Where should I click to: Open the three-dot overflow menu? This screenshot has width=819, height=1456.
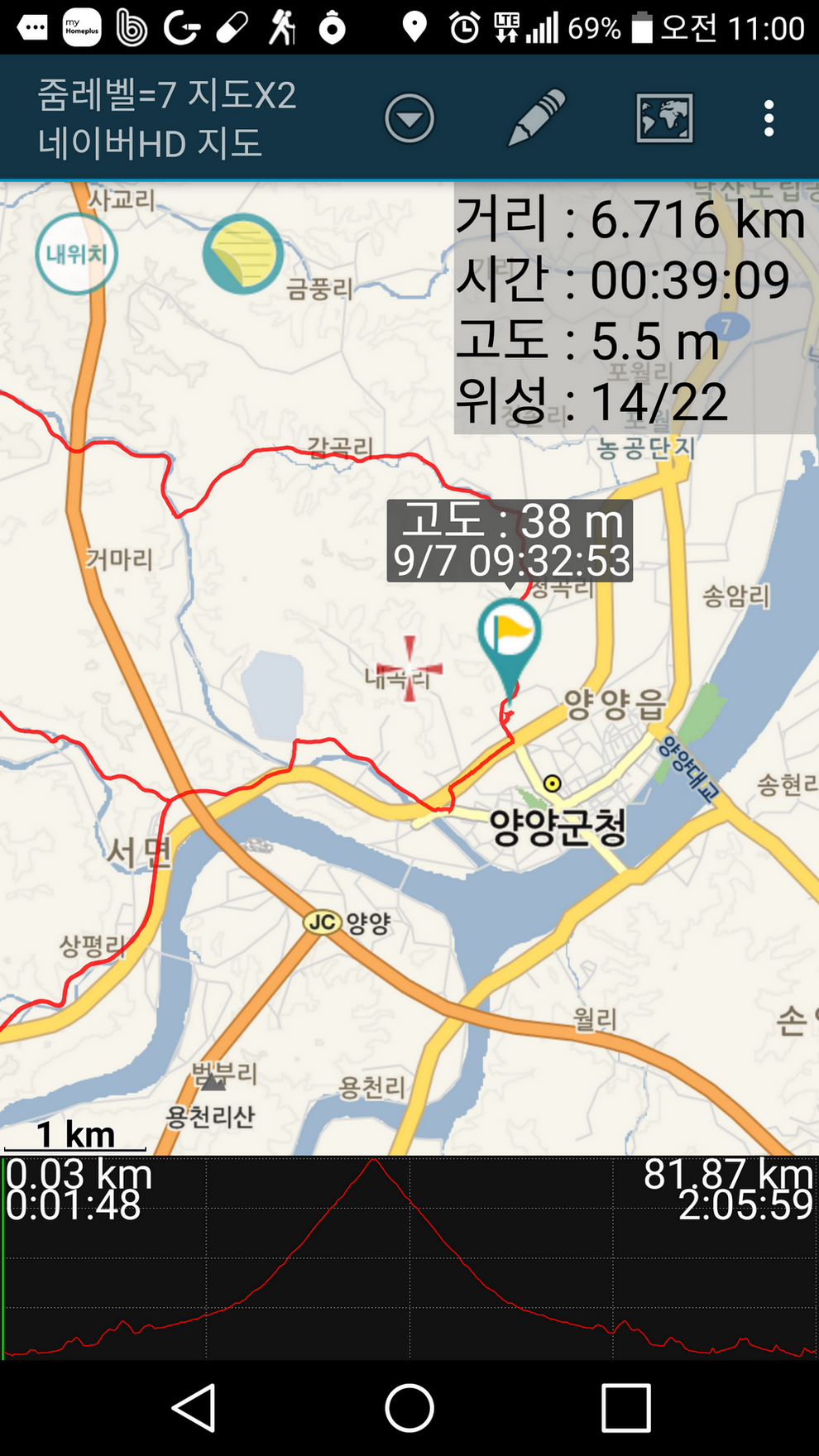769,118
